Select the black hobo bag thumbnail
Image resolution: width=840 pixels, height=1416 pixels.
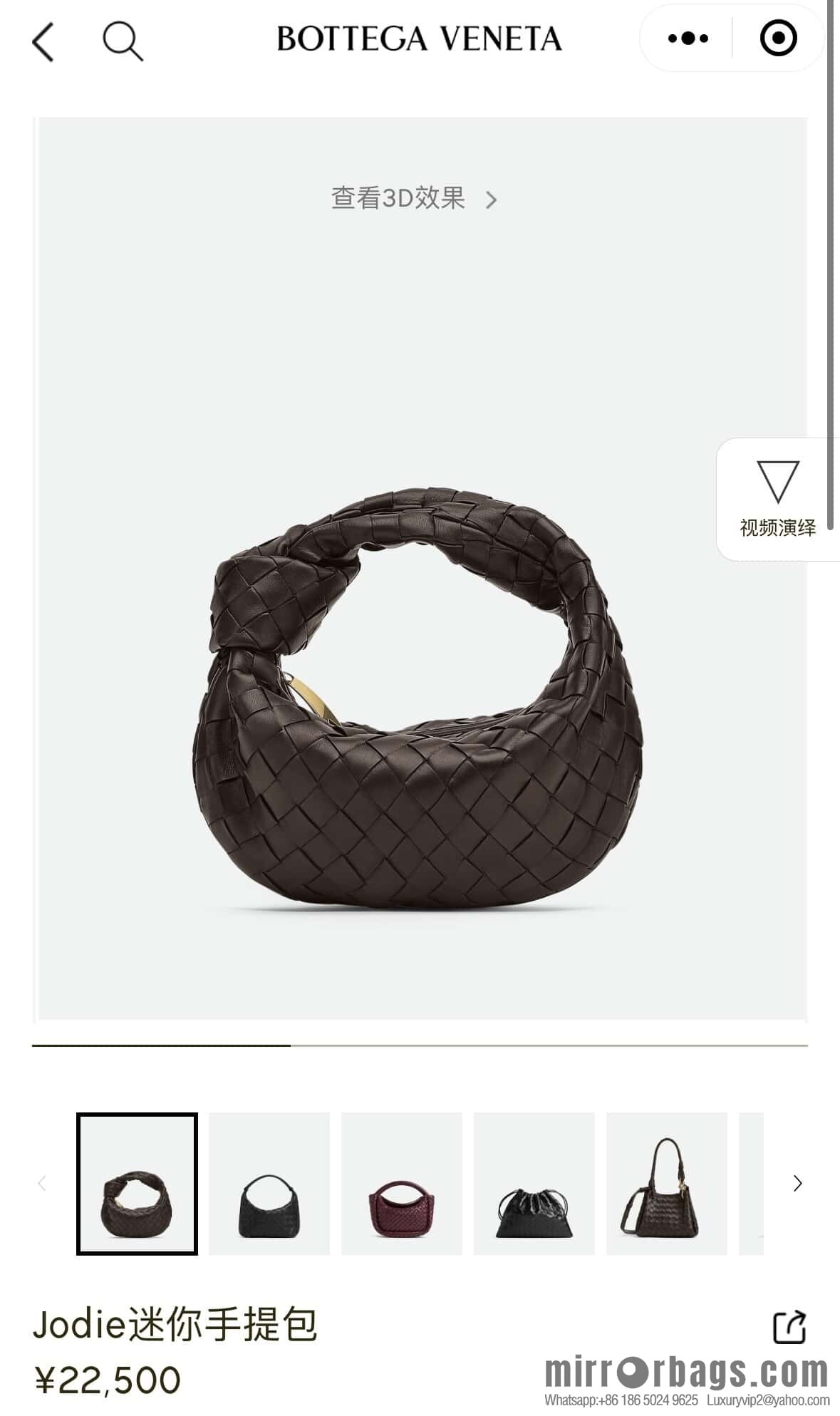[x=269, y=1184]
